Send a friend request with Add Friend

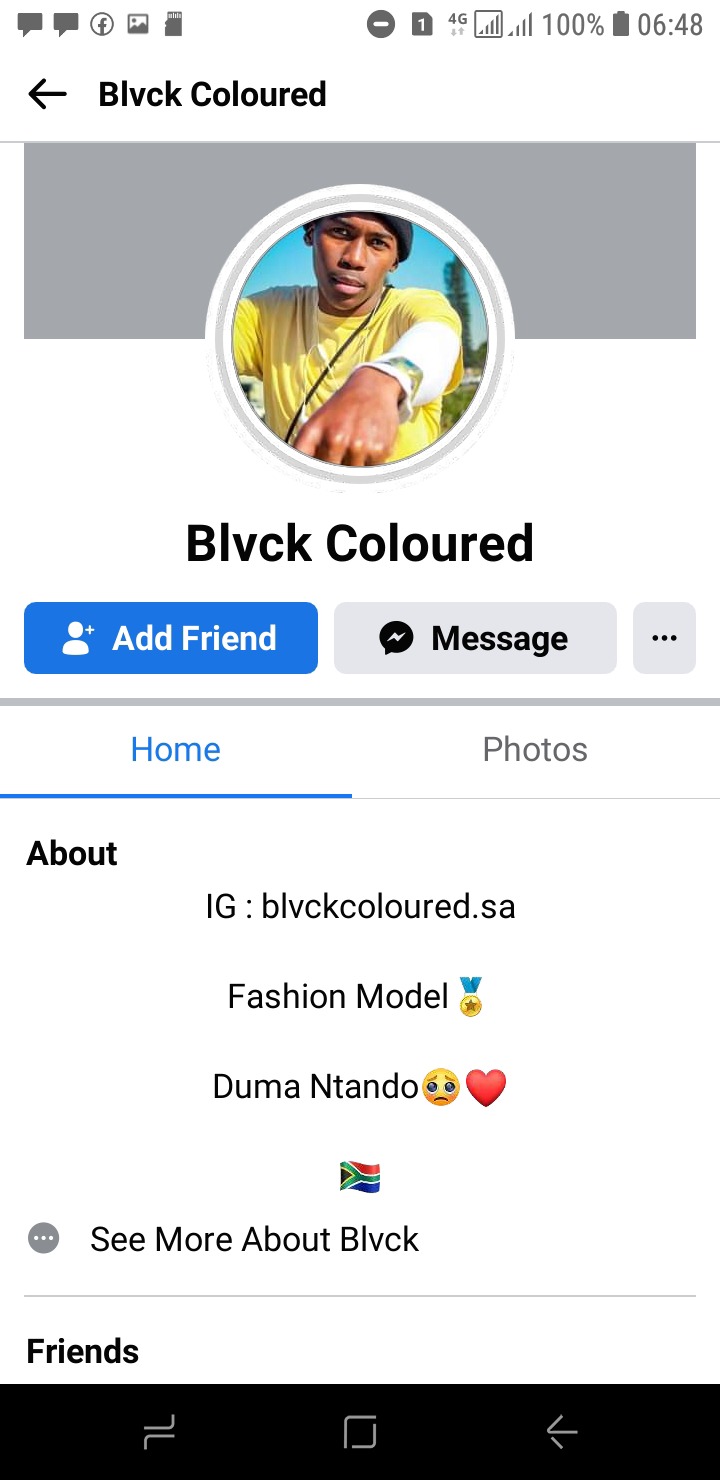[x=171, y=638]
